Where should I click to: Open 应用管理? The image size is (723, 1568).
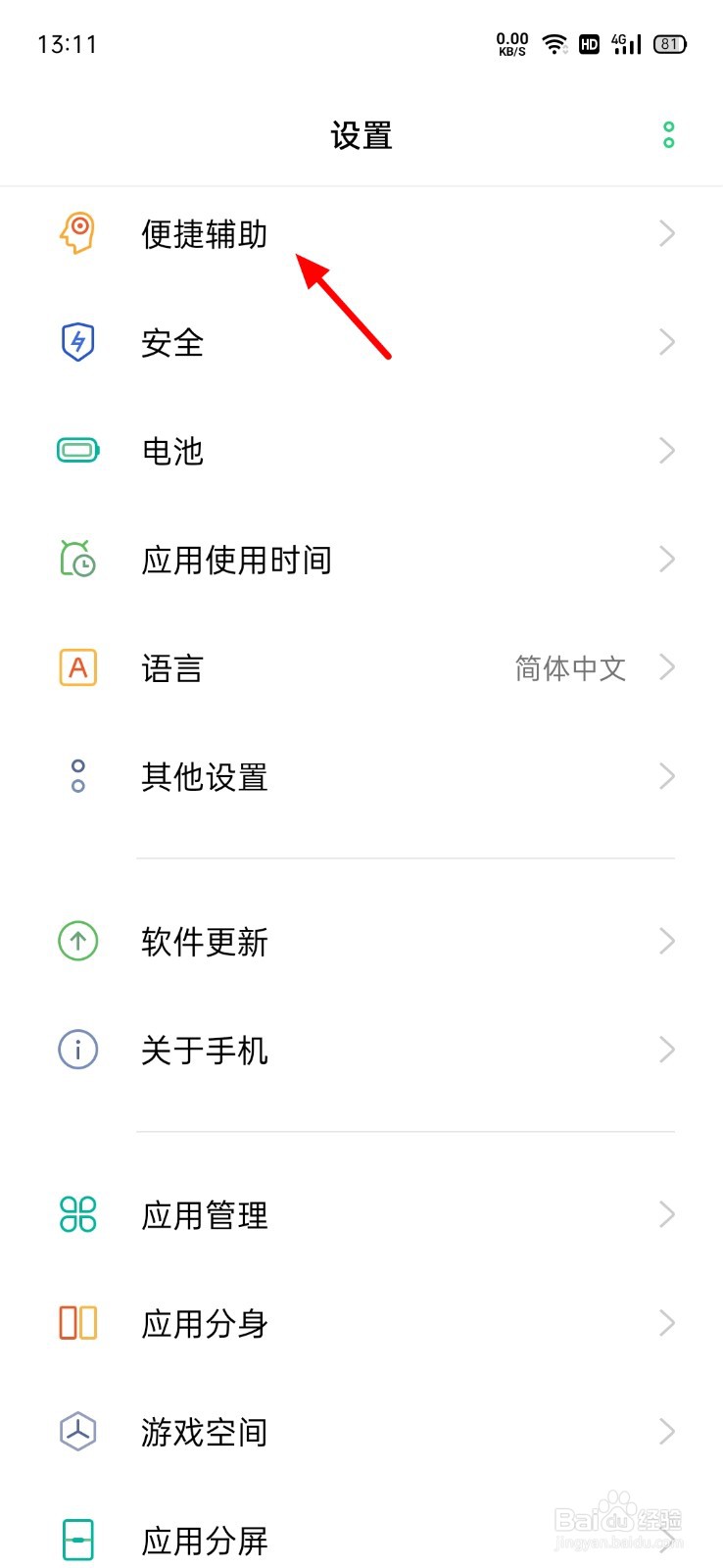click(x=361, y=1215)
